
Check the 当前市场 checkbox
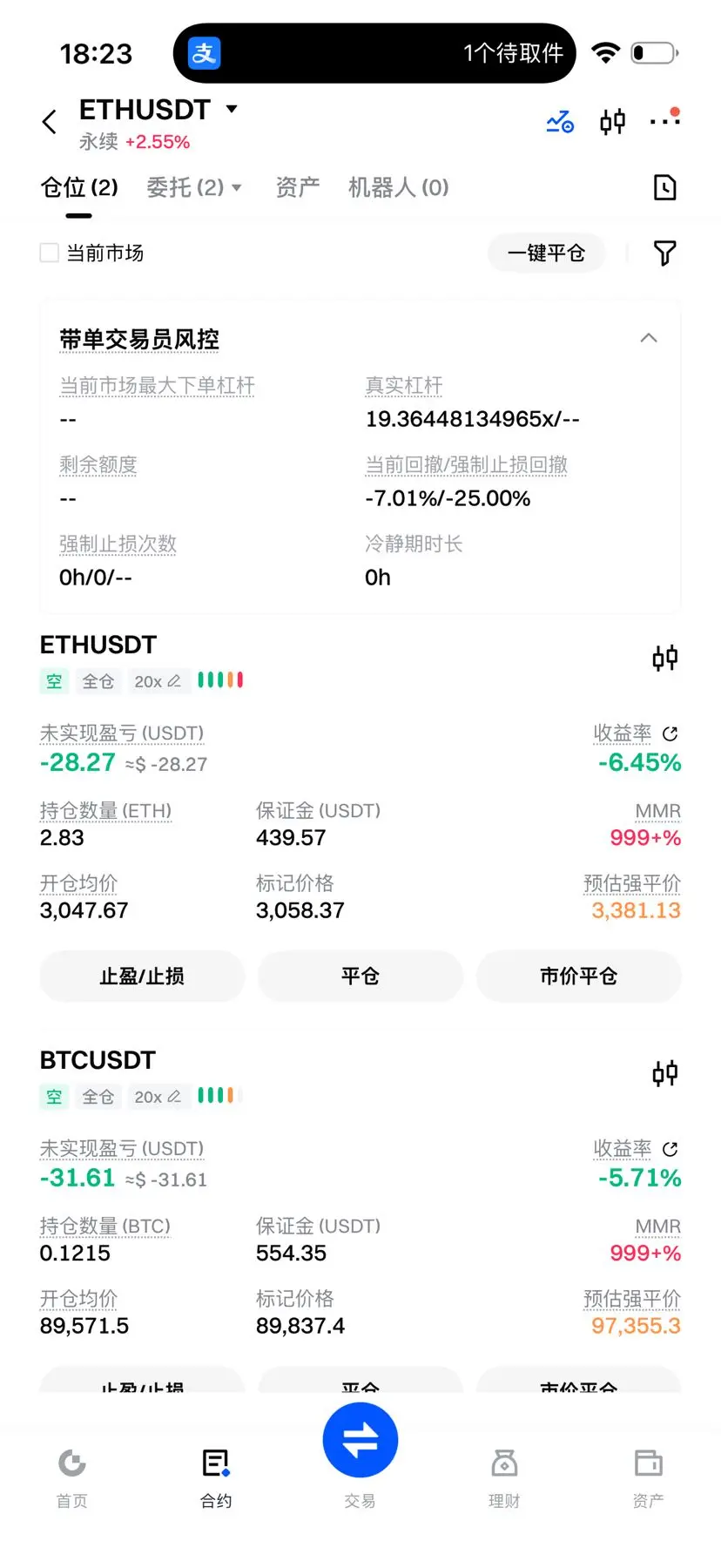tap(50, 253)
